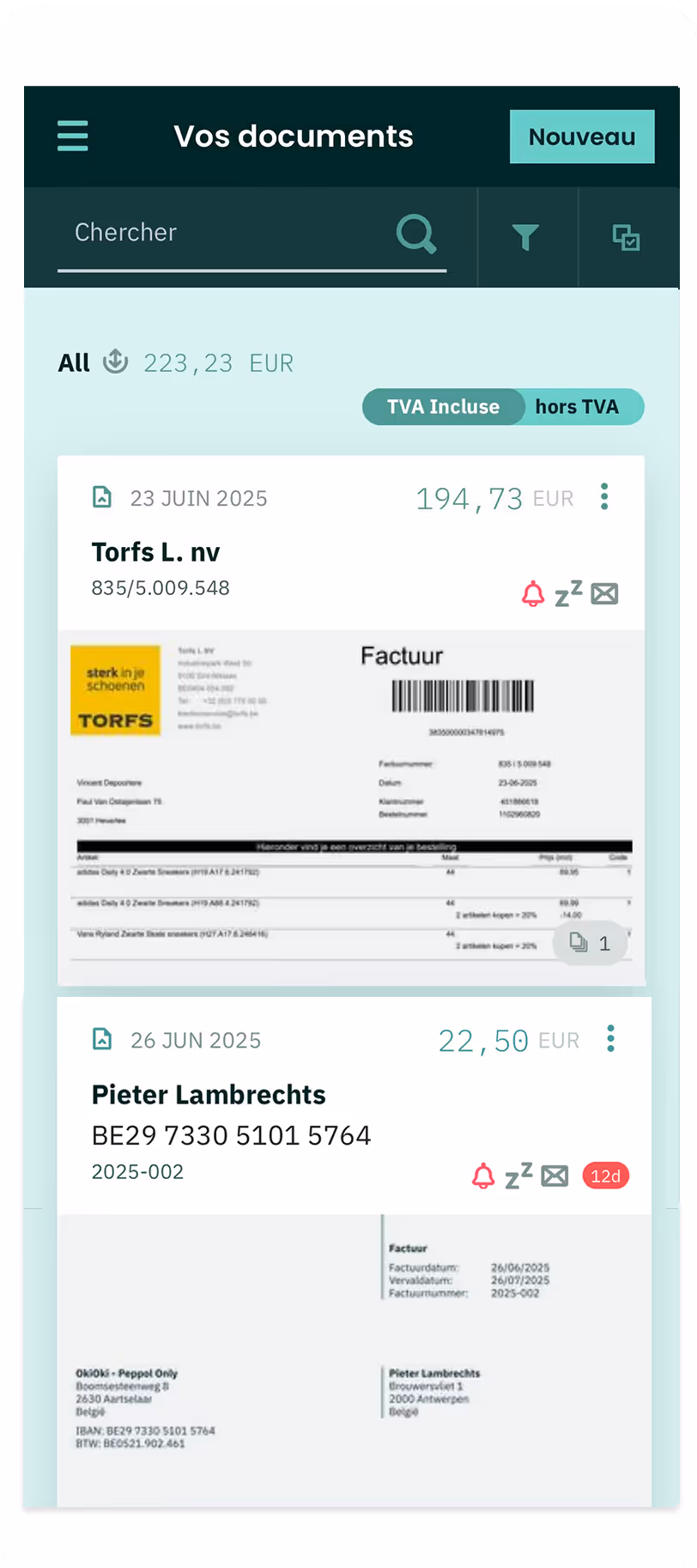Tap the bell on Pieter Lambrechts document
697x1568 pixels.
pyautogui.click(x=483, y=1176)
